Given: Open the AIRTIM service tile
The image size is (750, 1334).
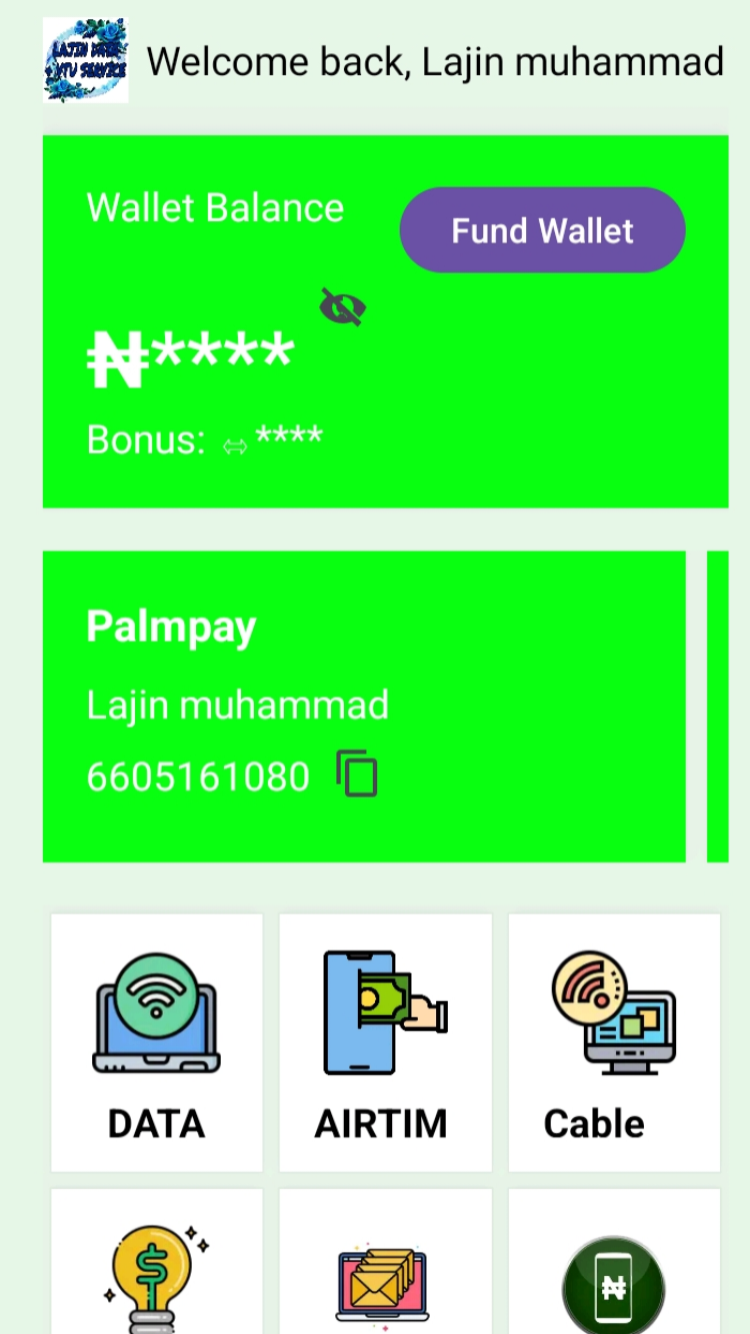Looking at the screenshot, I should click(x=385, y=1042).
